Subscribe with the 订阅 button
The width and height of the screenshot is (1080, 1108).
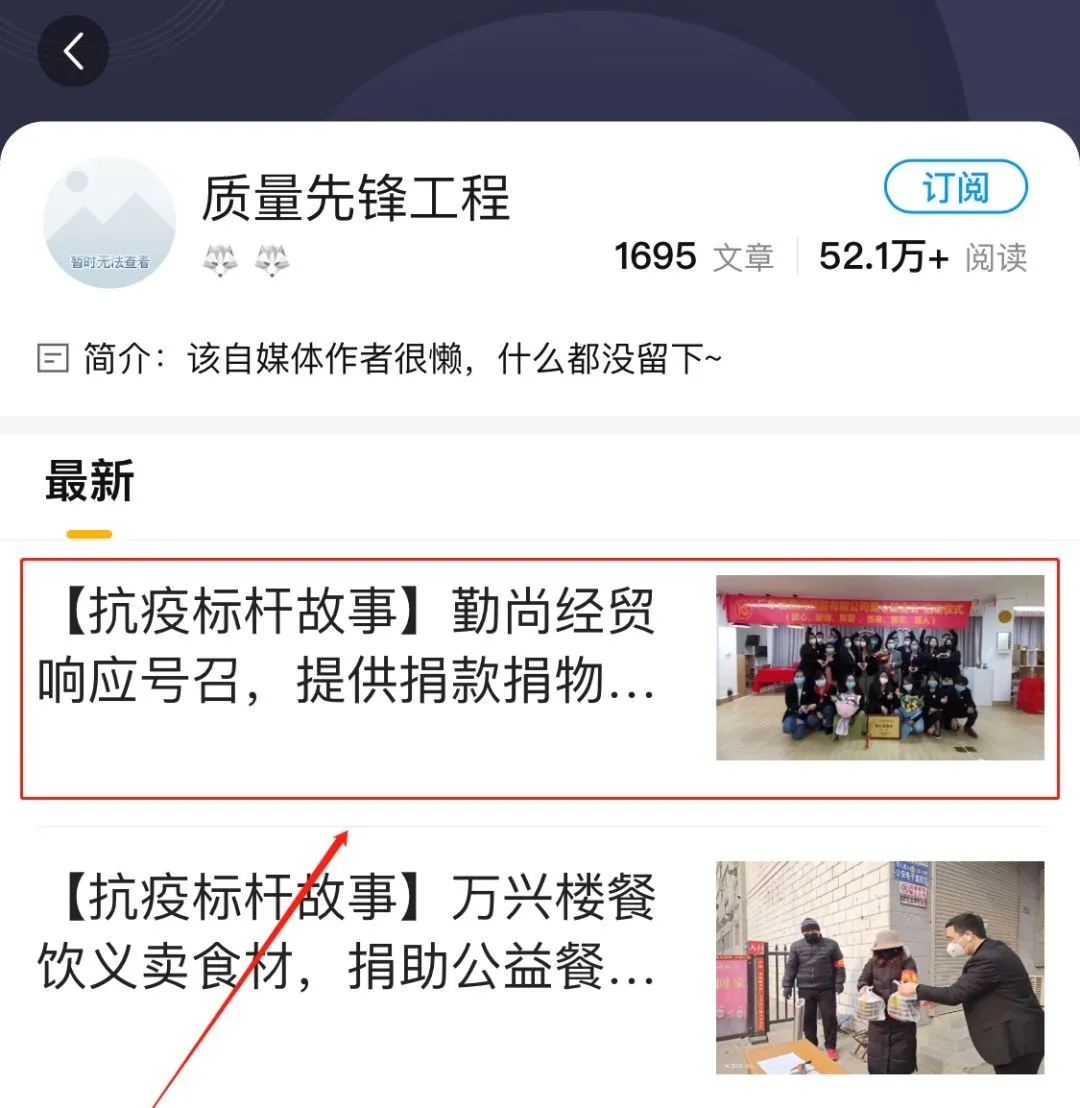[x=955, y=187]
